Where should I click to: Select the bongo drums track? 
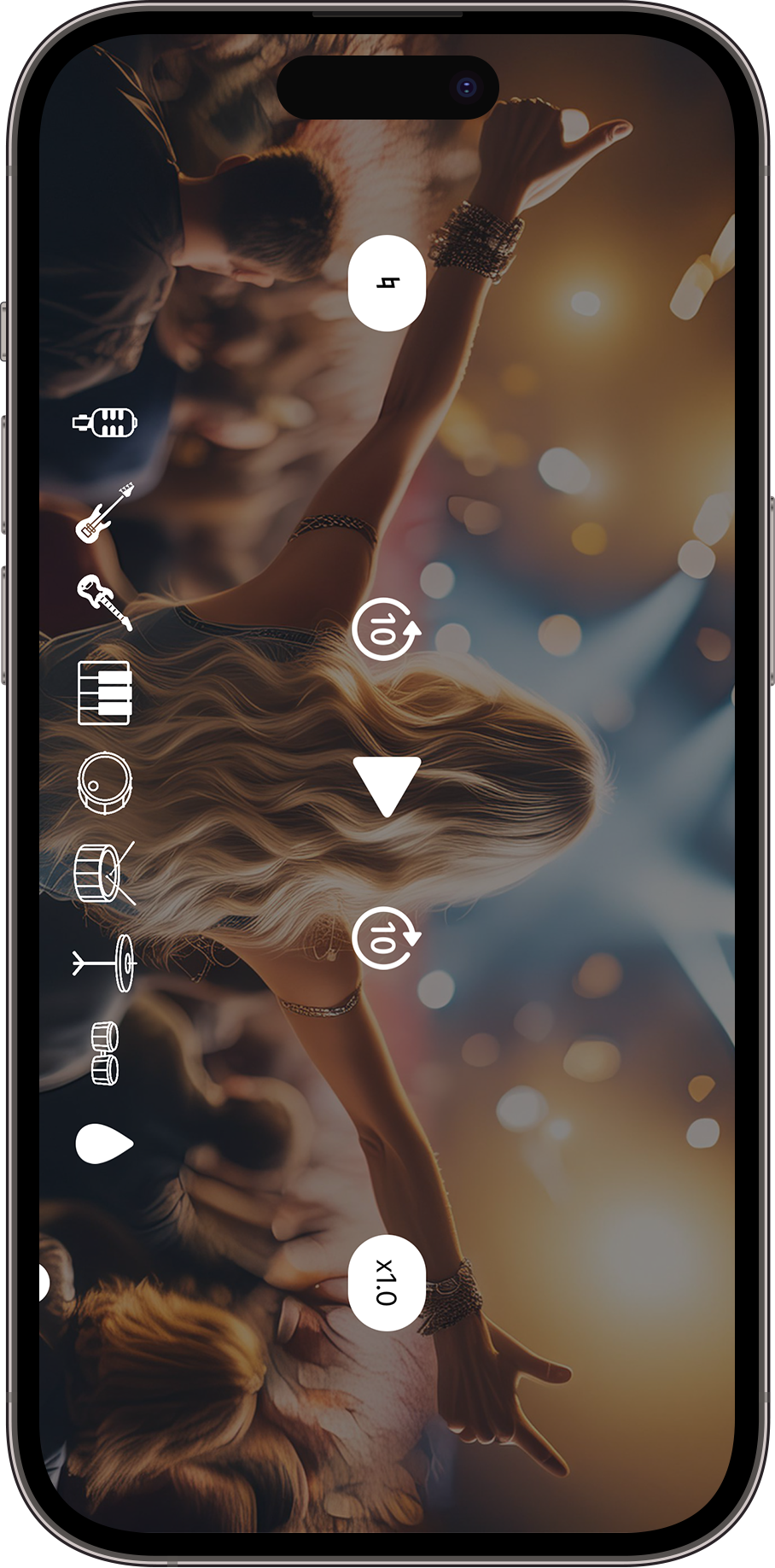[104, 1053]
